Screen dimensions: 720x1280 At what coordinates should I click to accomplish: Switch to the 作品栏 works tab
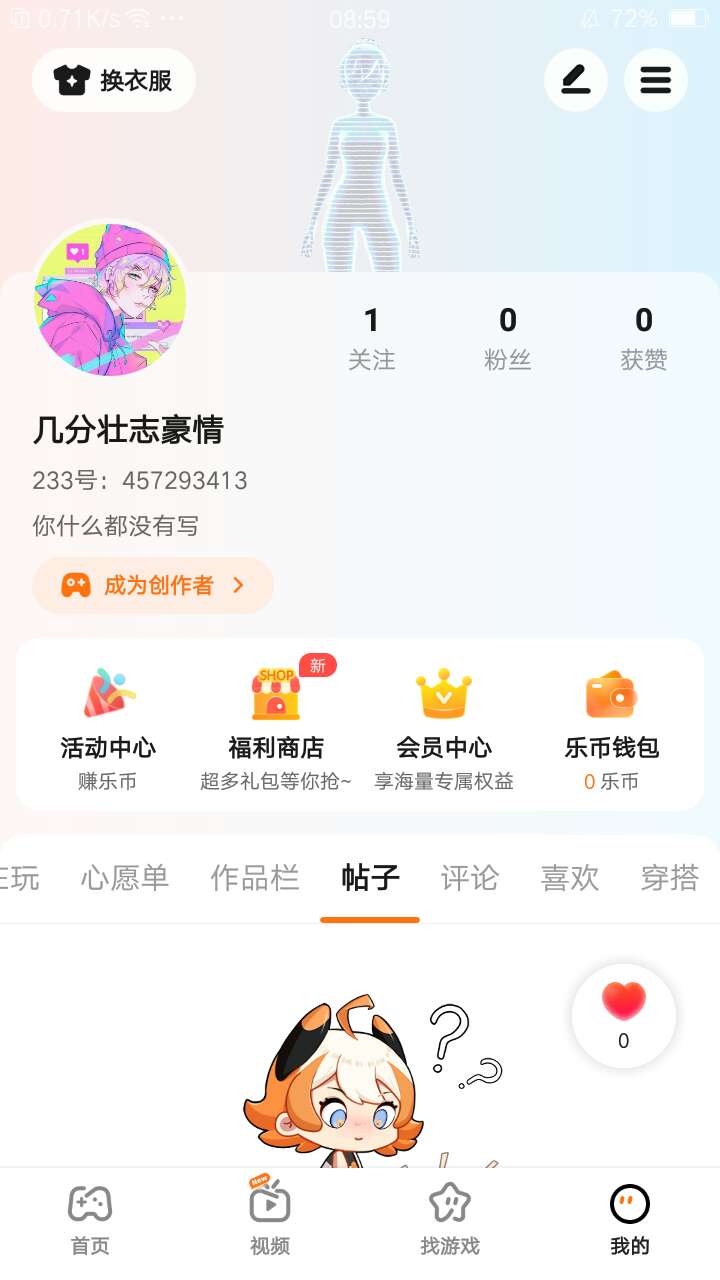[x=255, y=878]
